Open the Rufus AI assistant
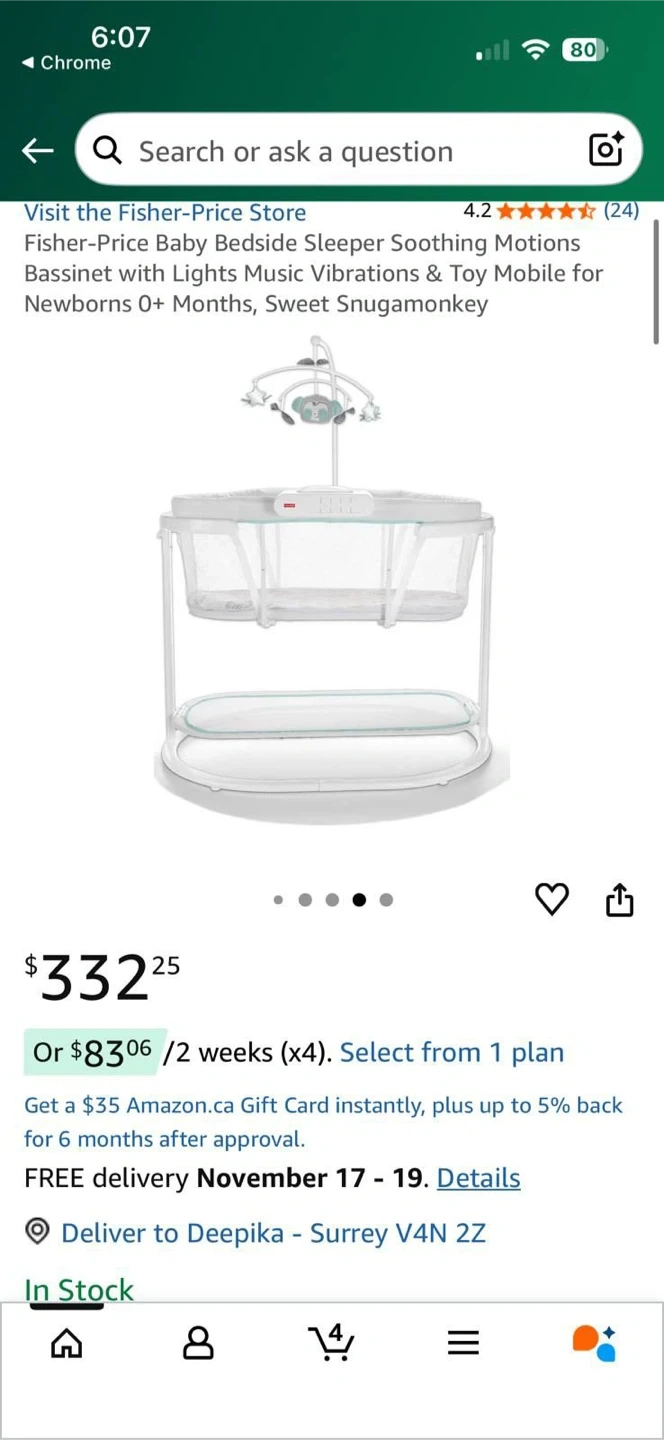This screenshot has width=664, height=1440. pos(594,1343)
